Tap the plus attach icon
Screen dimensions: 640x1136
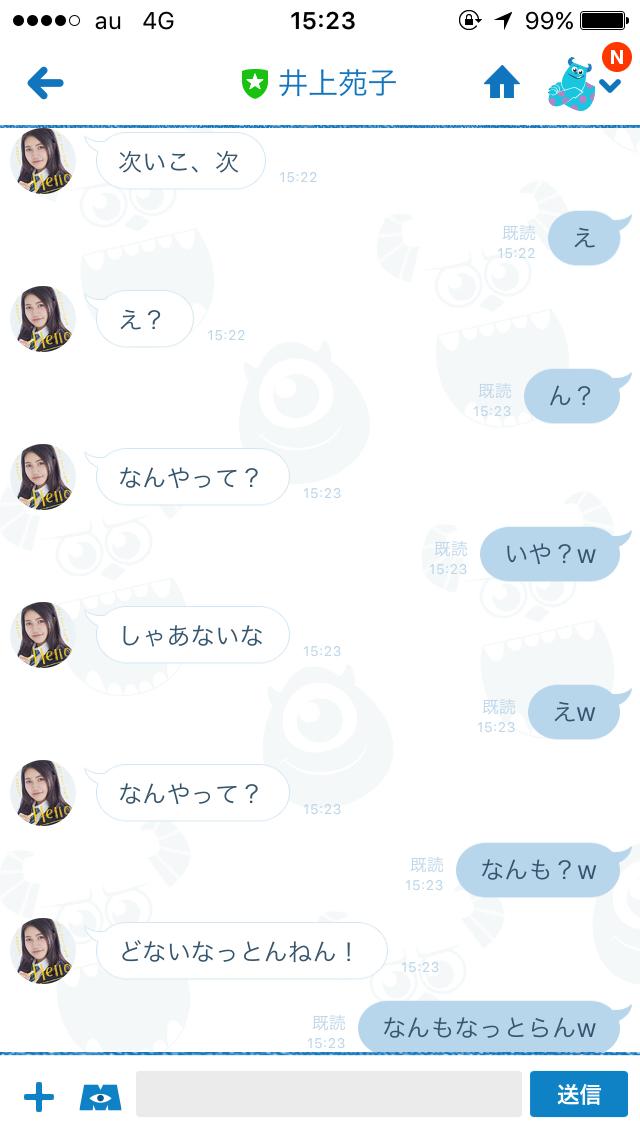pos(38,1097)
